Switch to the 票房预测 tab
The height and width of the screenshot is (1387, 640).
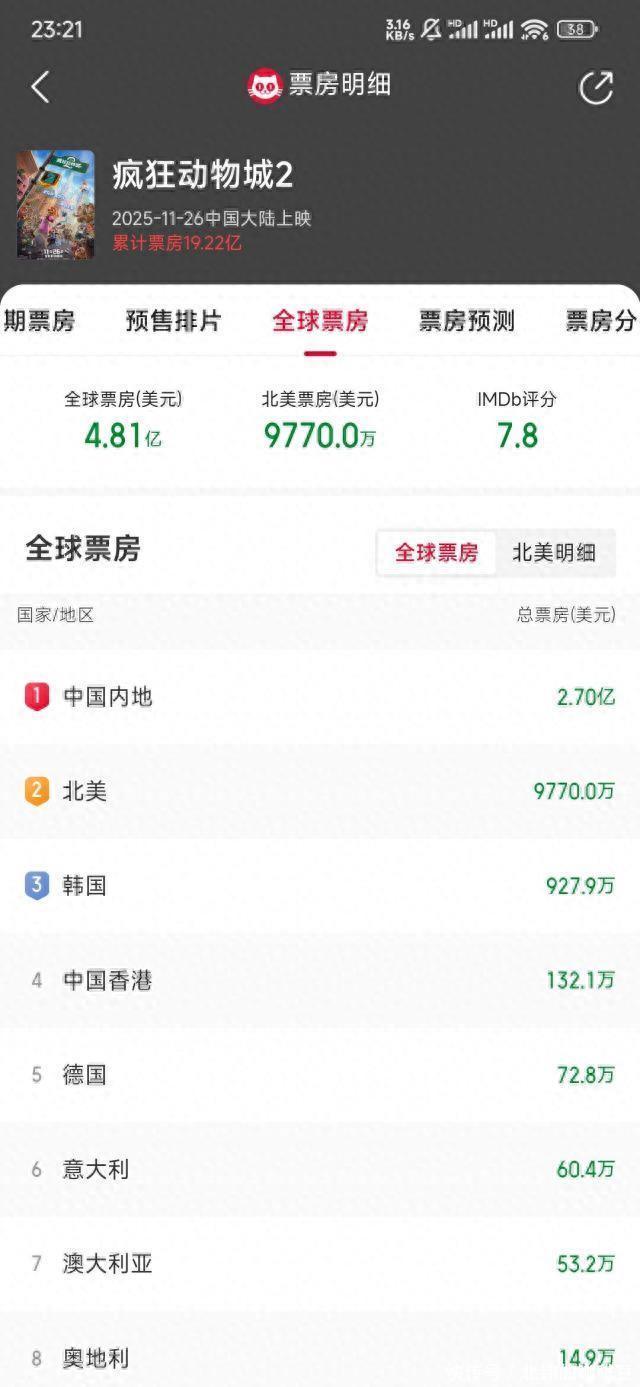(x=466, y=321)
